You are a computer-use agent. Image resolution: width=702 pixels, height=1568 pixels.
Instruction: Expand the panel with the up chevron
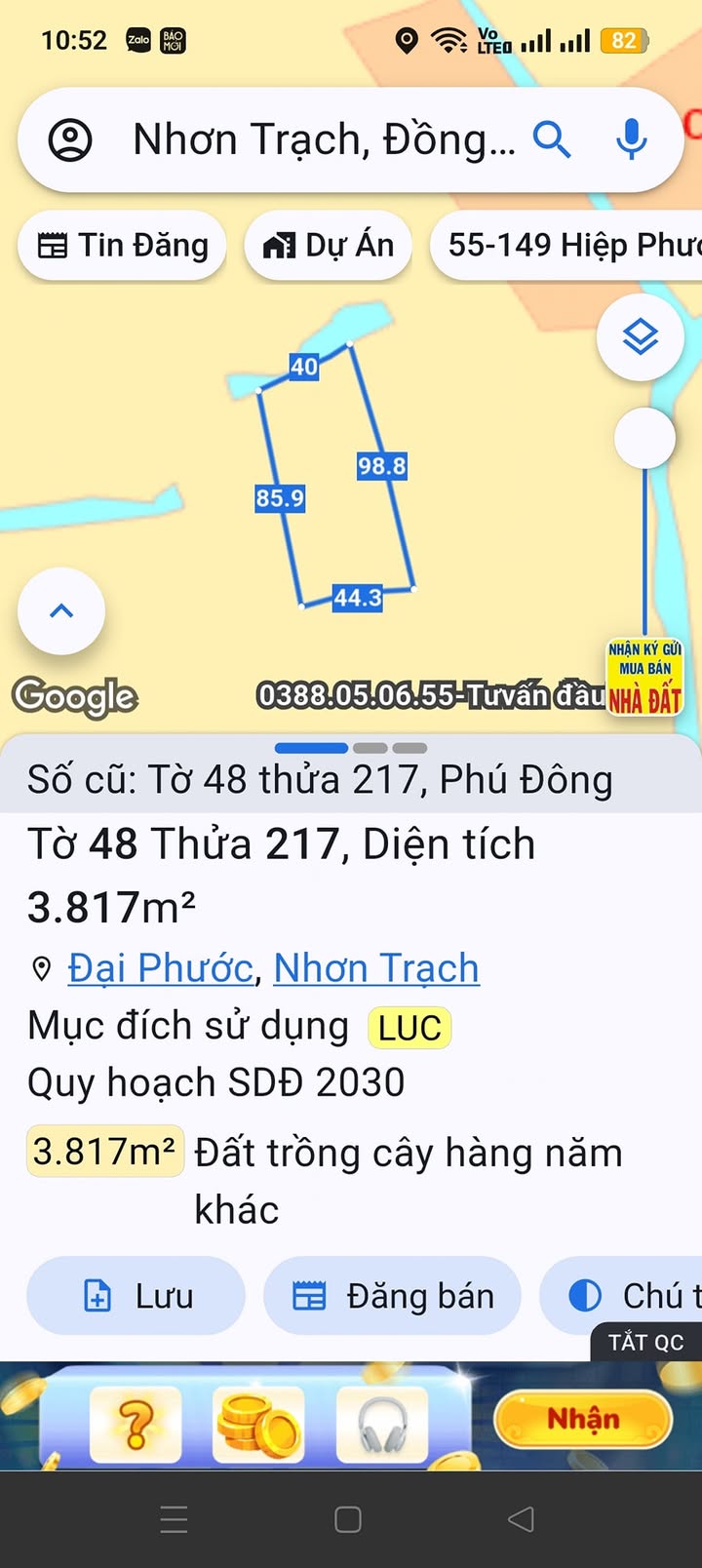pos(61,611)
